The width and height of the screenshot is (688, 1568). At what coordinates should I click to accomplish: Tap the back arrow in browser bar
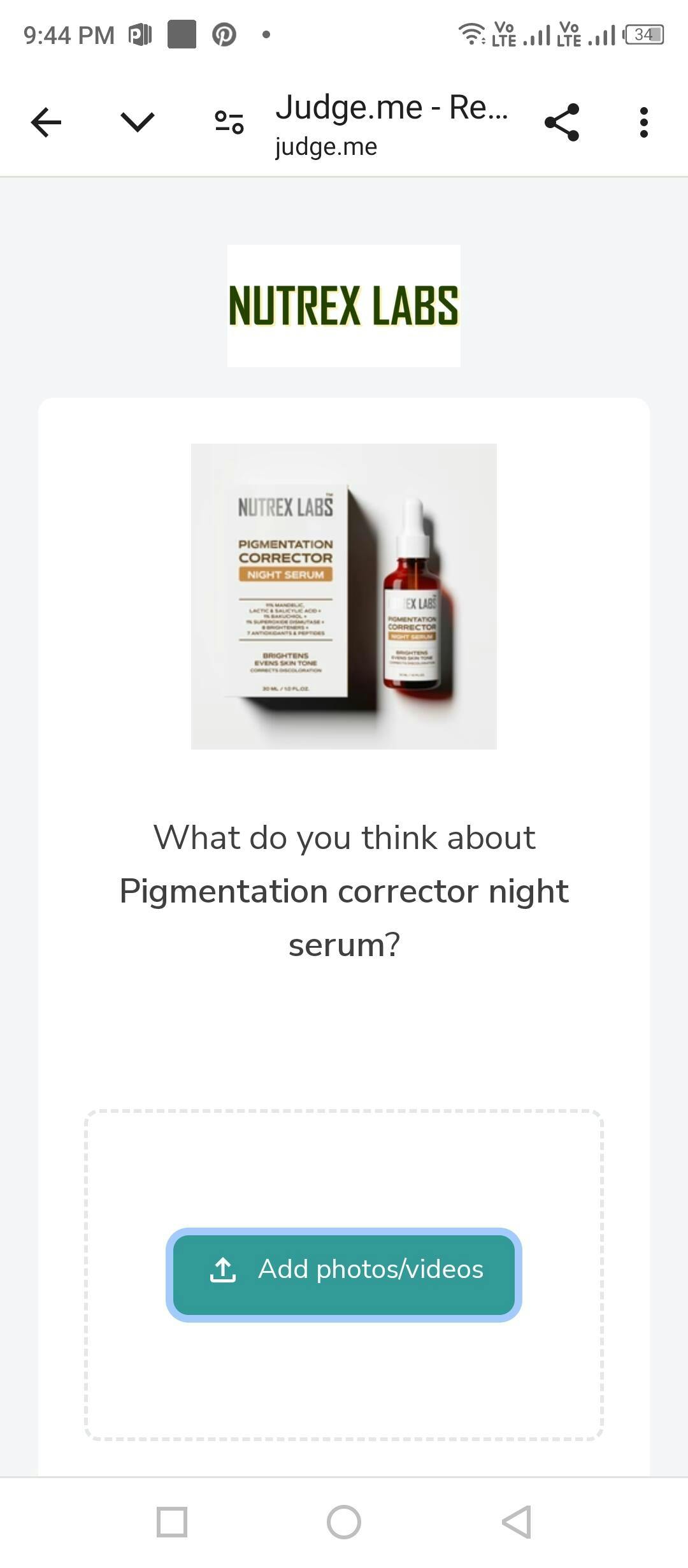(46, 122)
